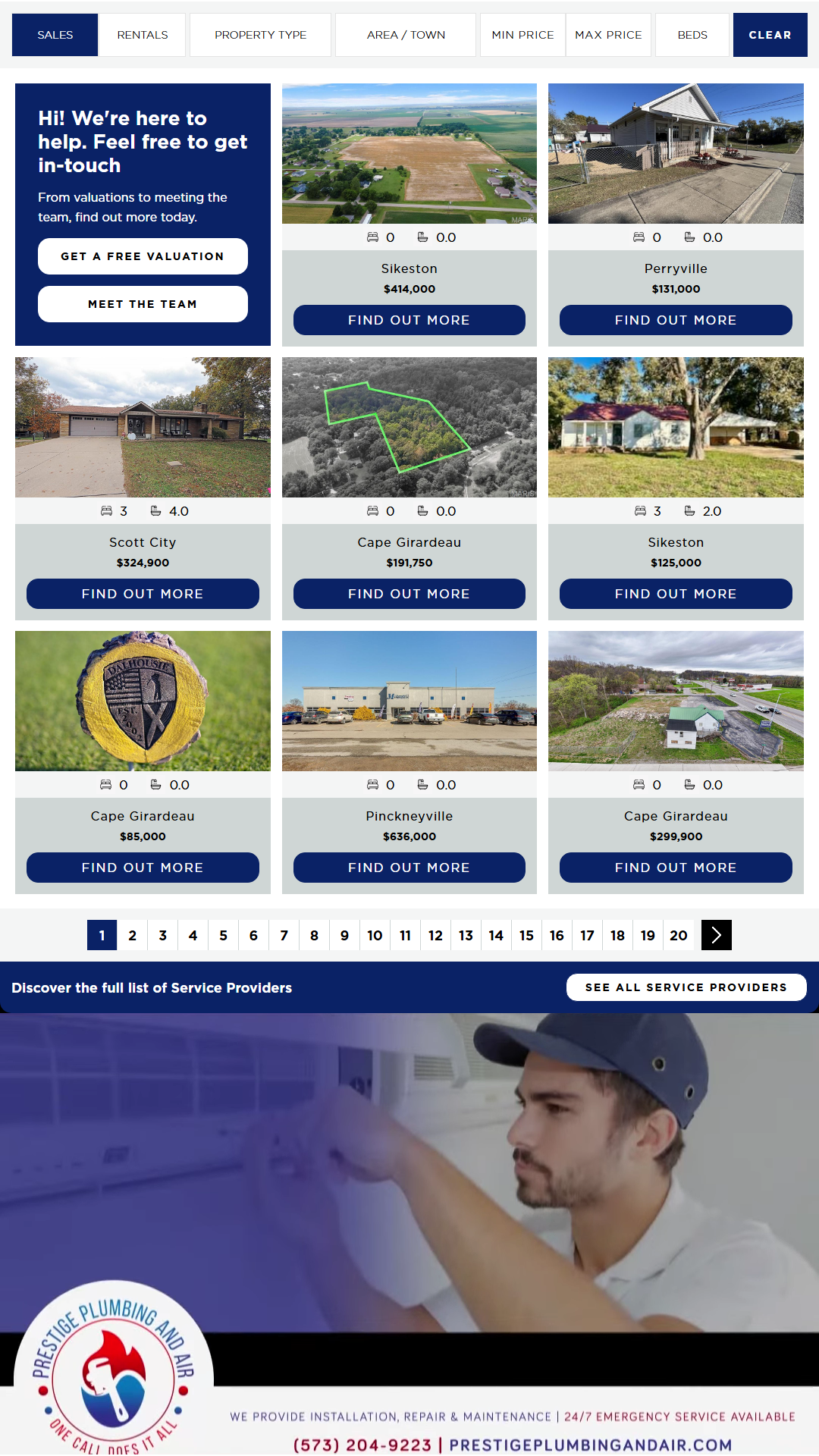Tap Get a Free Valuation
This screenshot has width=819, height=1456.
click(x=143, y=256)
